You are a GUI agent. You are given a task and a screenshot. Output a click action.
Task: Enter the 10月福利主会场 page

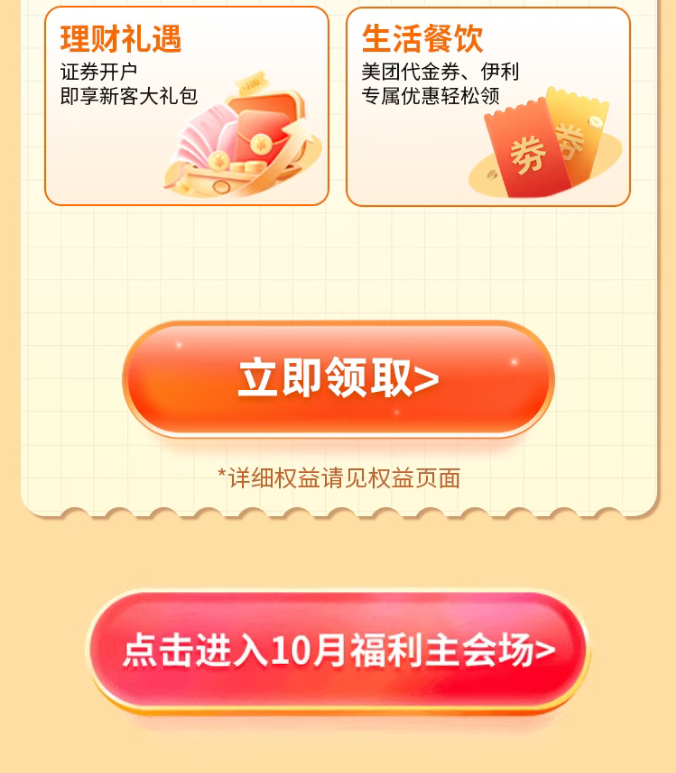(338, 651)
